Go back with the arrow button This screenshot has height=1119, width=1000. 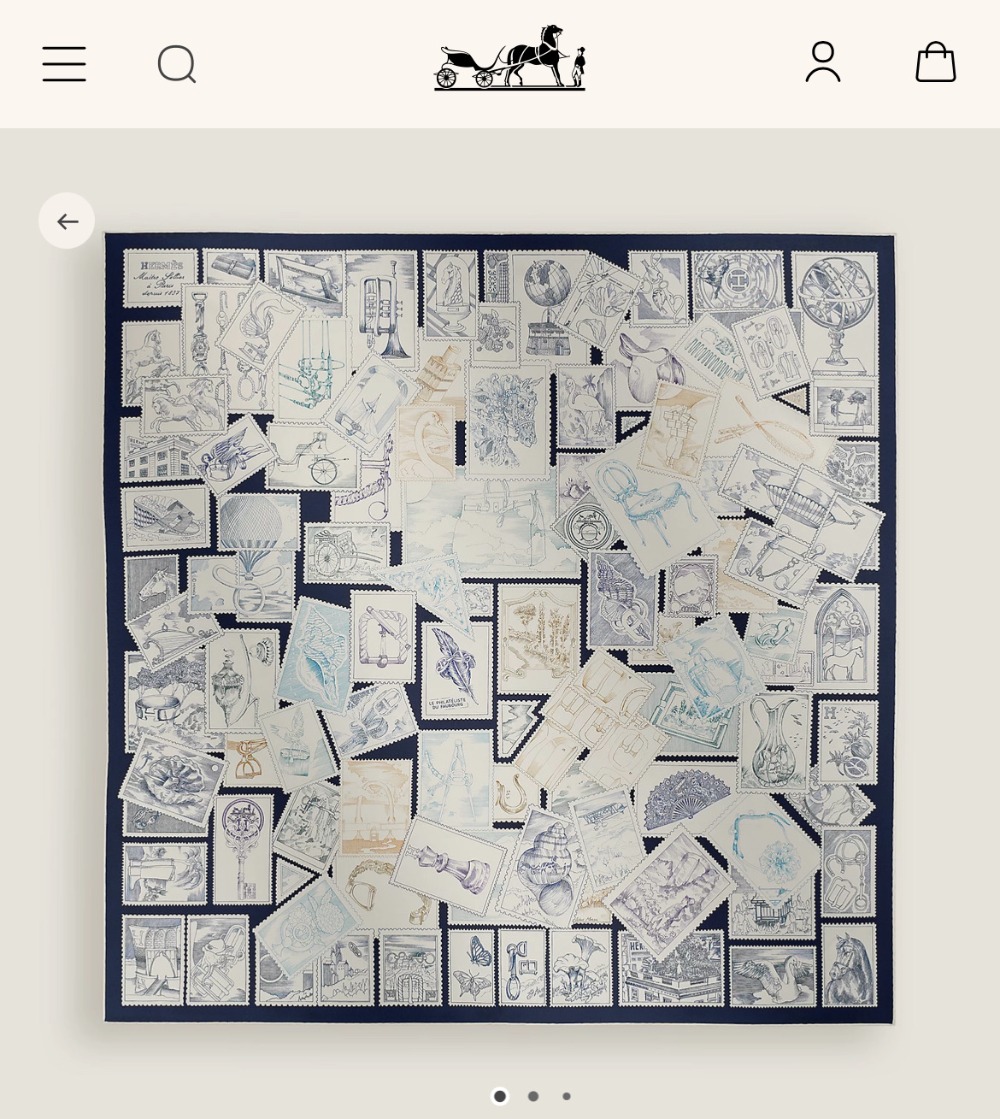(67, 221)
